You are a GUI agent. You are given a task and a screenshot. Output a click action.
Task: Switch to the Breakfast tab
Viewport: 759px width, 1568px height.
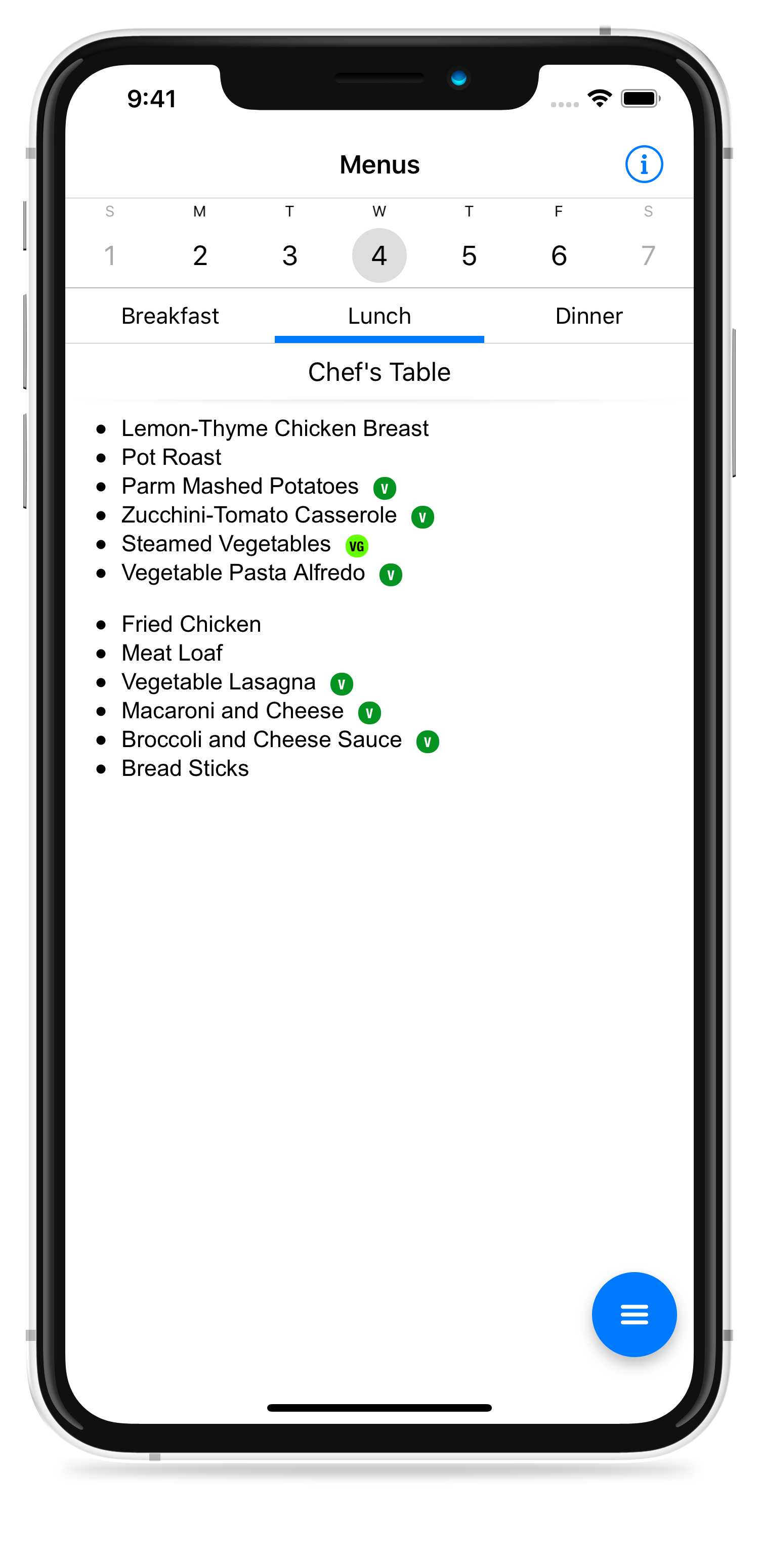click(170, 316)
